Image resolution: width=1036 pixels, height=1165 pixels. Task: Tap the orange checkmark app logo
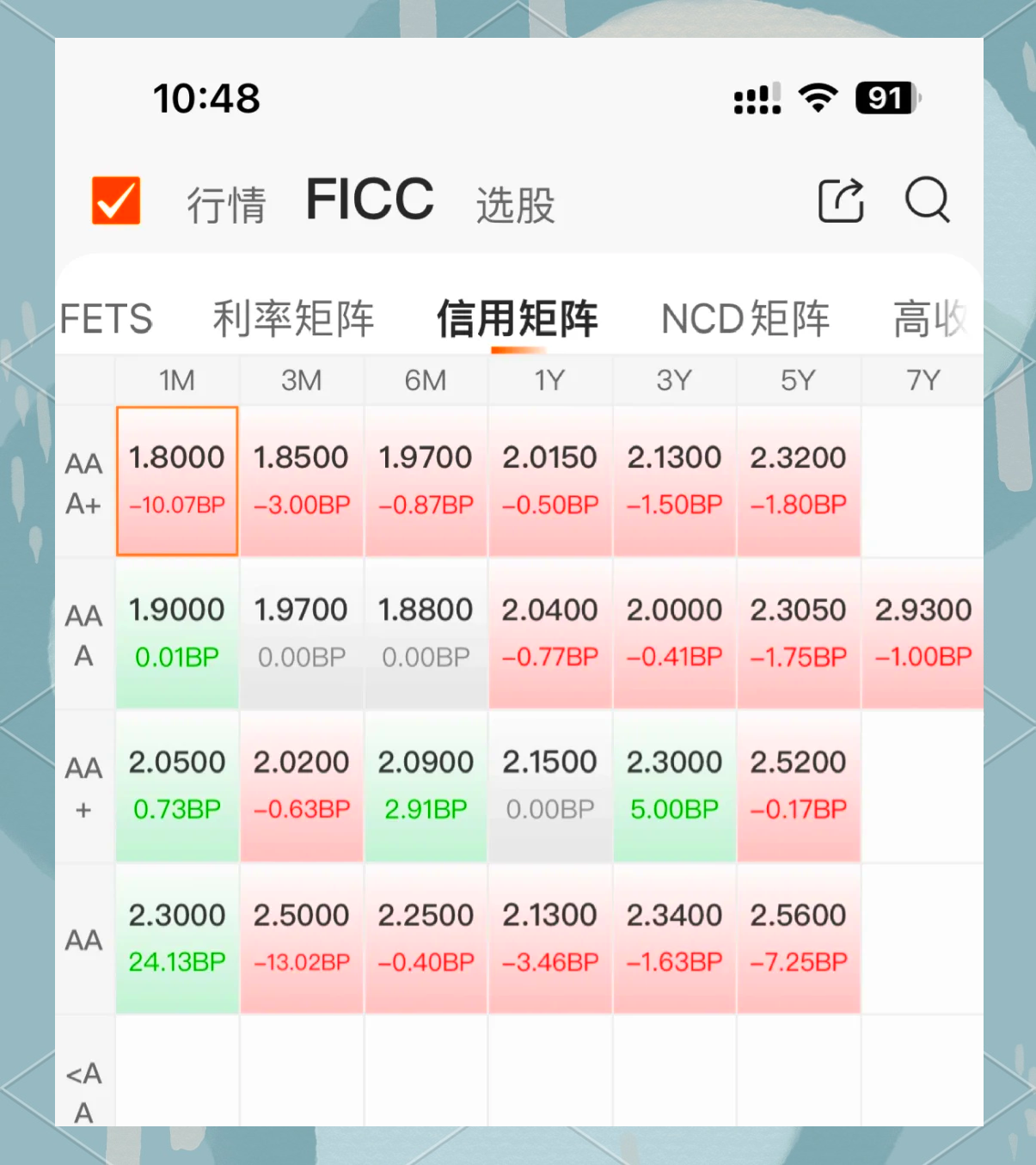116,201
